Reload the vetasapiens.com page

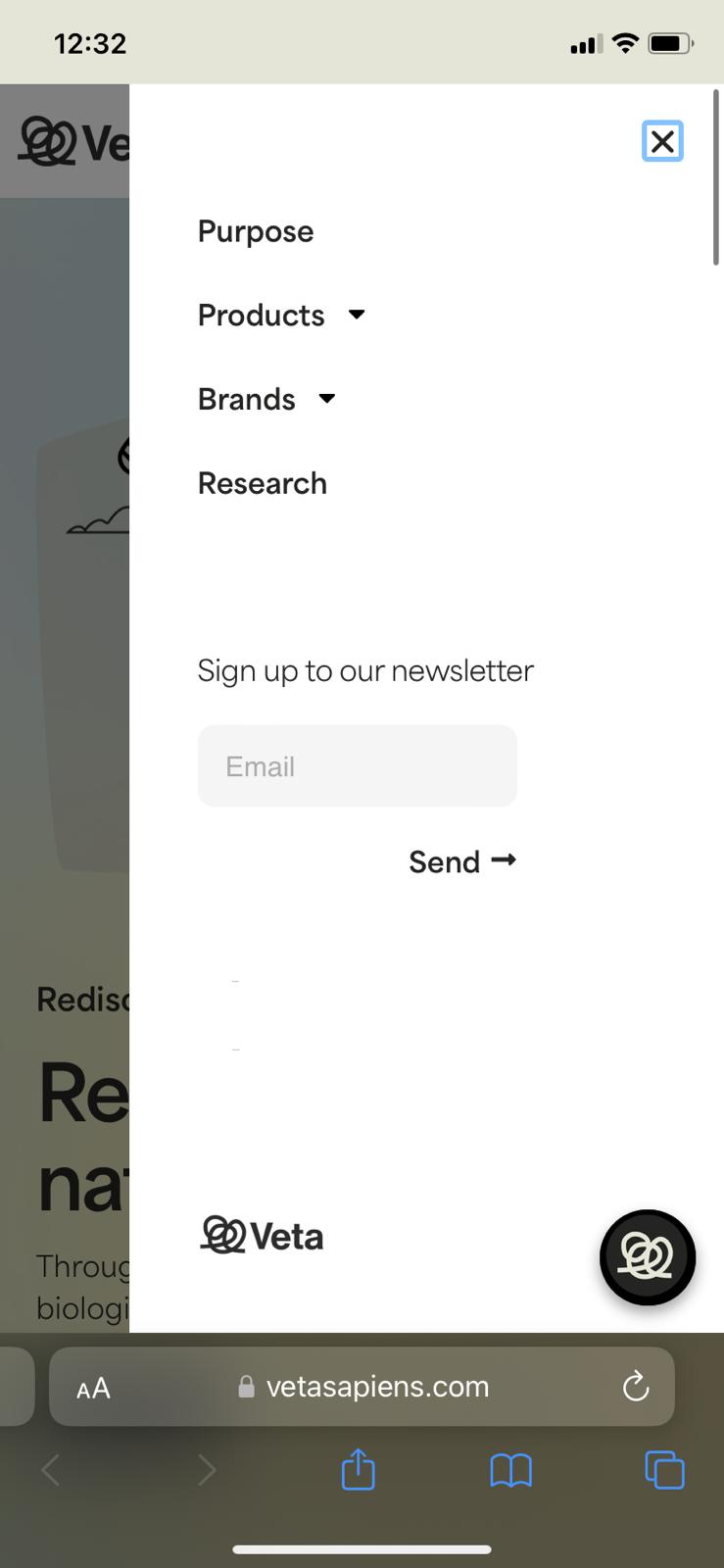click(x=636, y=1387)
